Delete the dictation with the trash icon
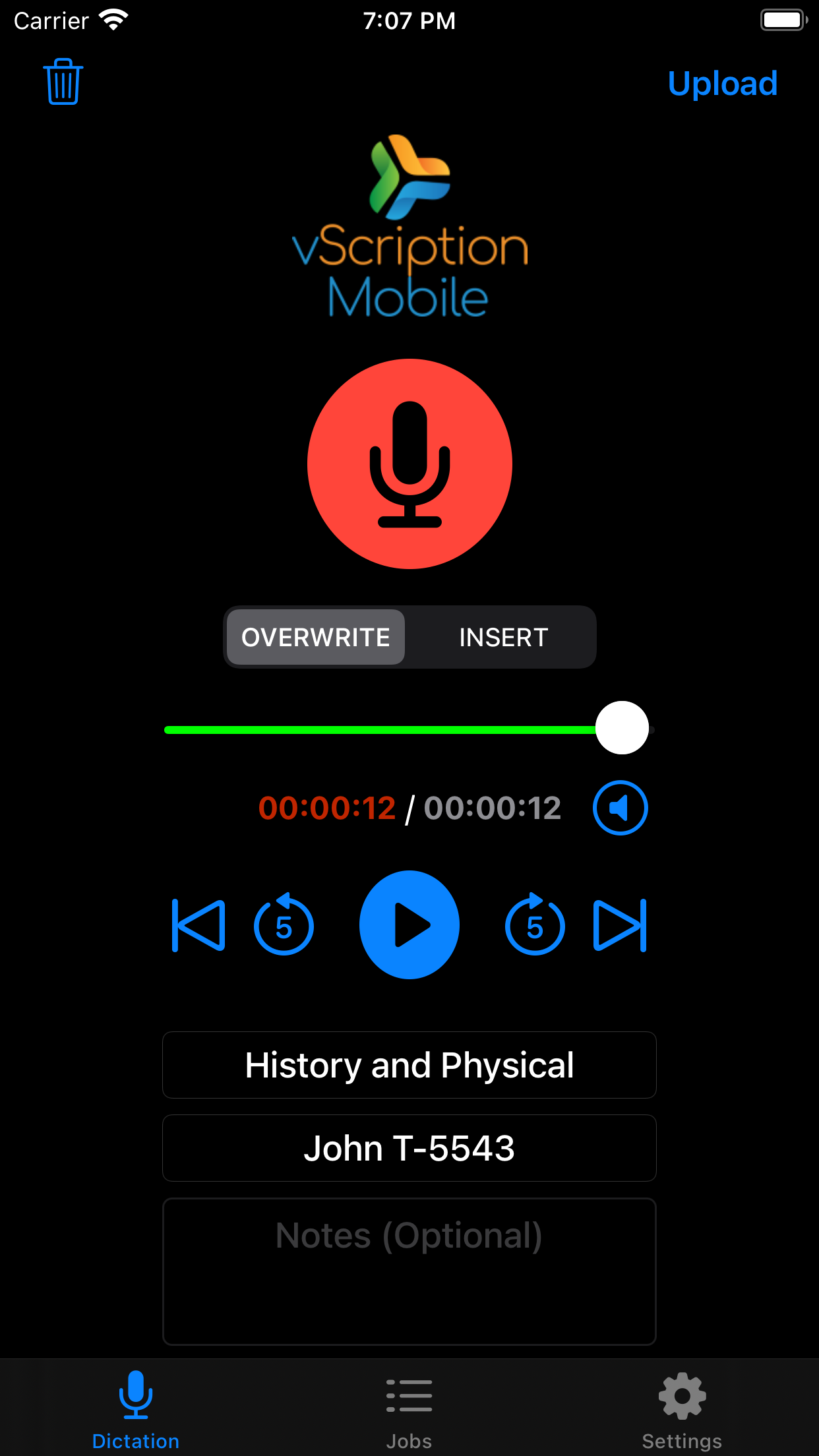The image size is (819, 1456). coord(63,82)
